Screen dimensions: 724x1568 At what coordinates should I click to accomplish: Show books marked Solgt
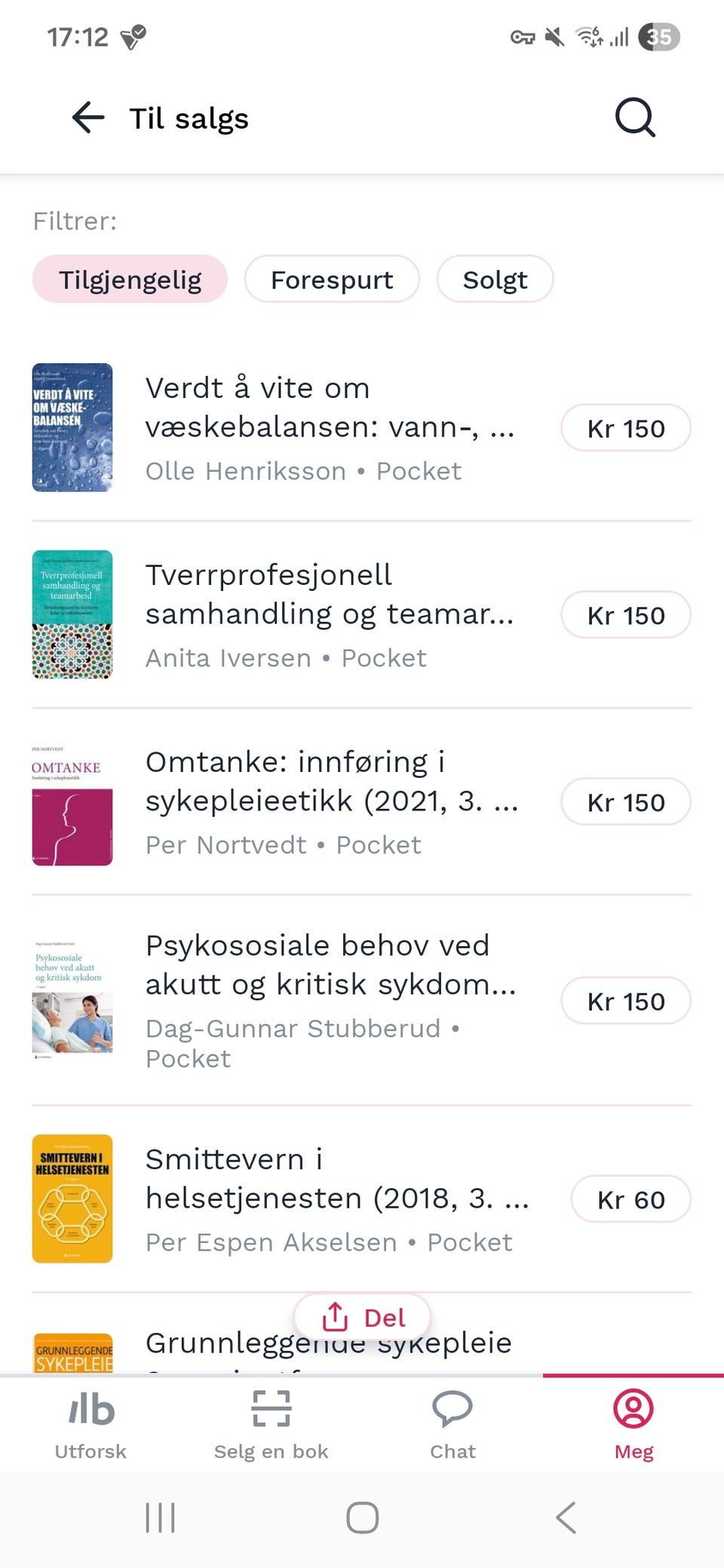[x=495, y=280]
